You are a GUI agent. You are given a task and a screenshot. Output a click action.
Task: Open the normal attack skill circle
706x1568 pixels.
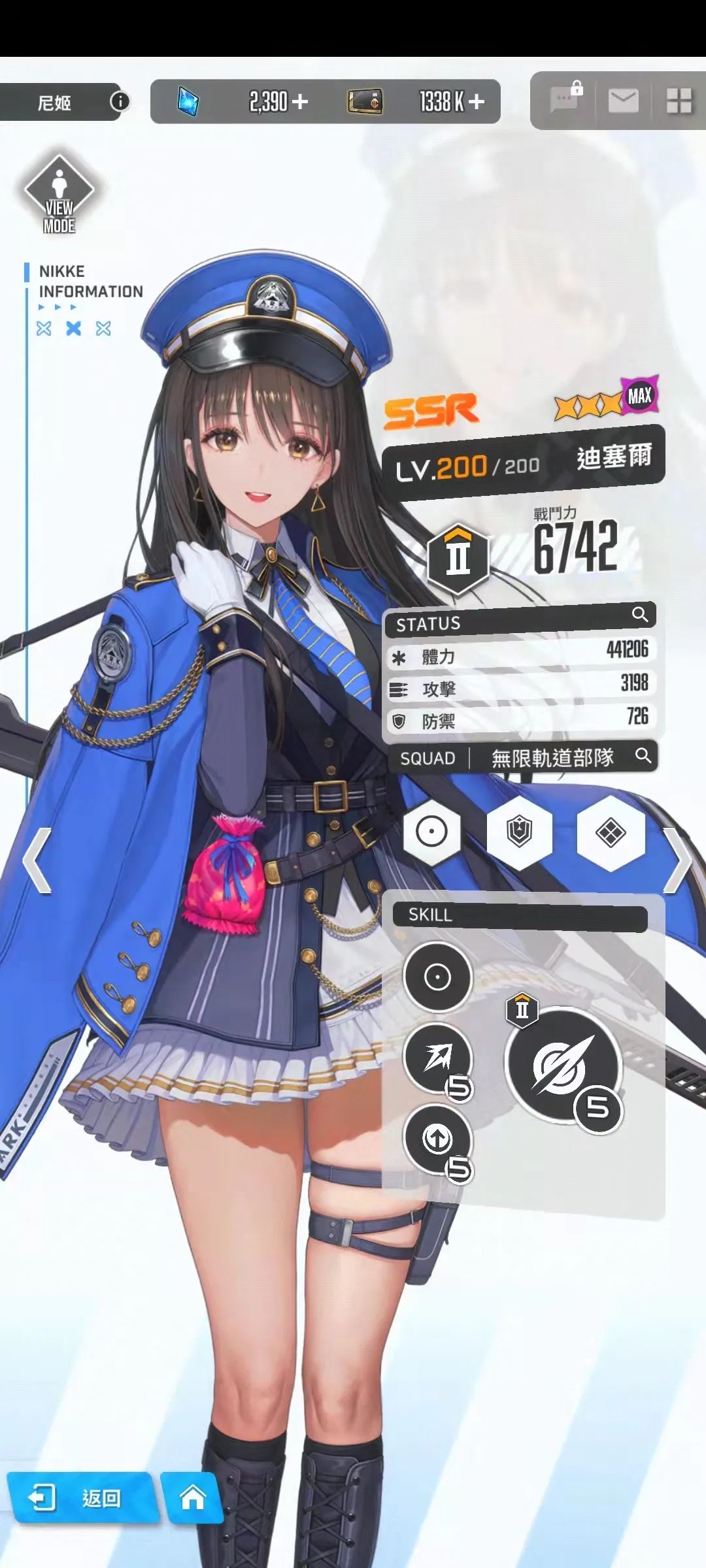pyautogui.click(x=437, y=977)
